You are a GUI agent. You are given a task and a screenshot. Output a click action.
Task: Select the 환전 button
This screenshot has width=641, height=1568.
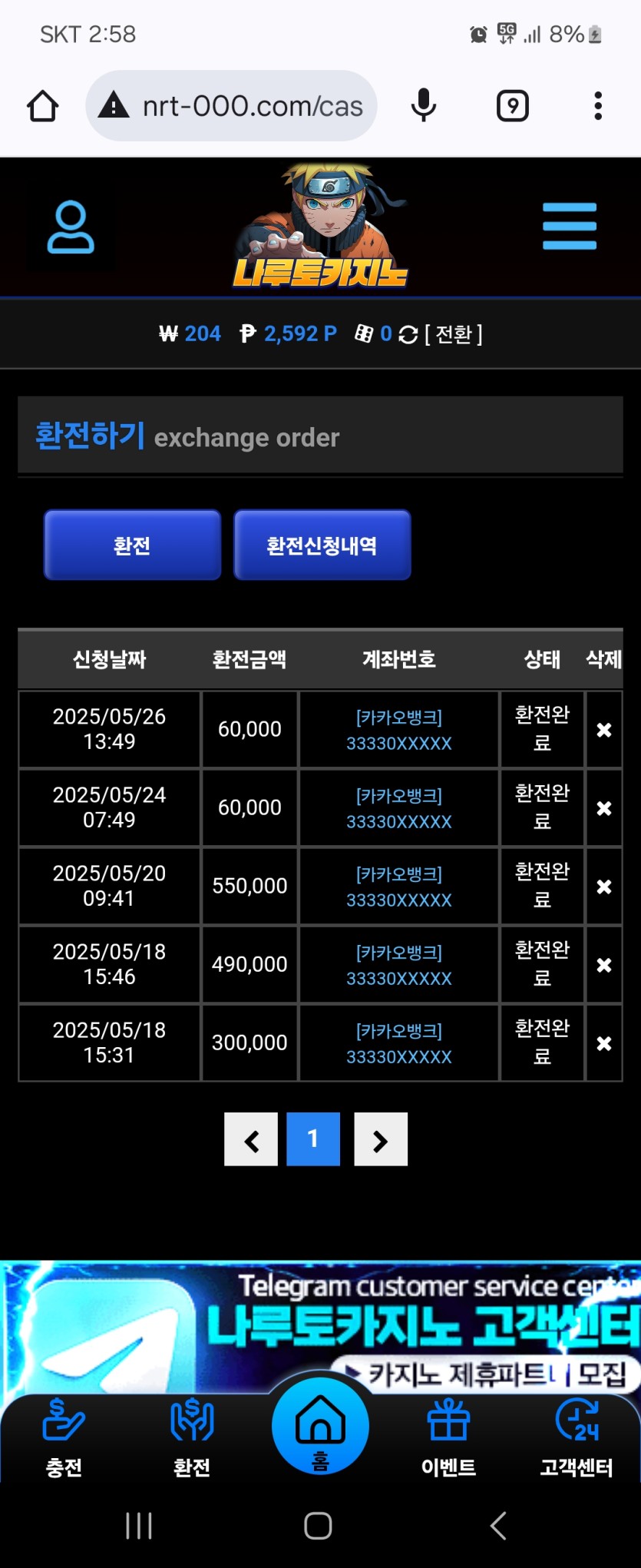pos(132,545)
